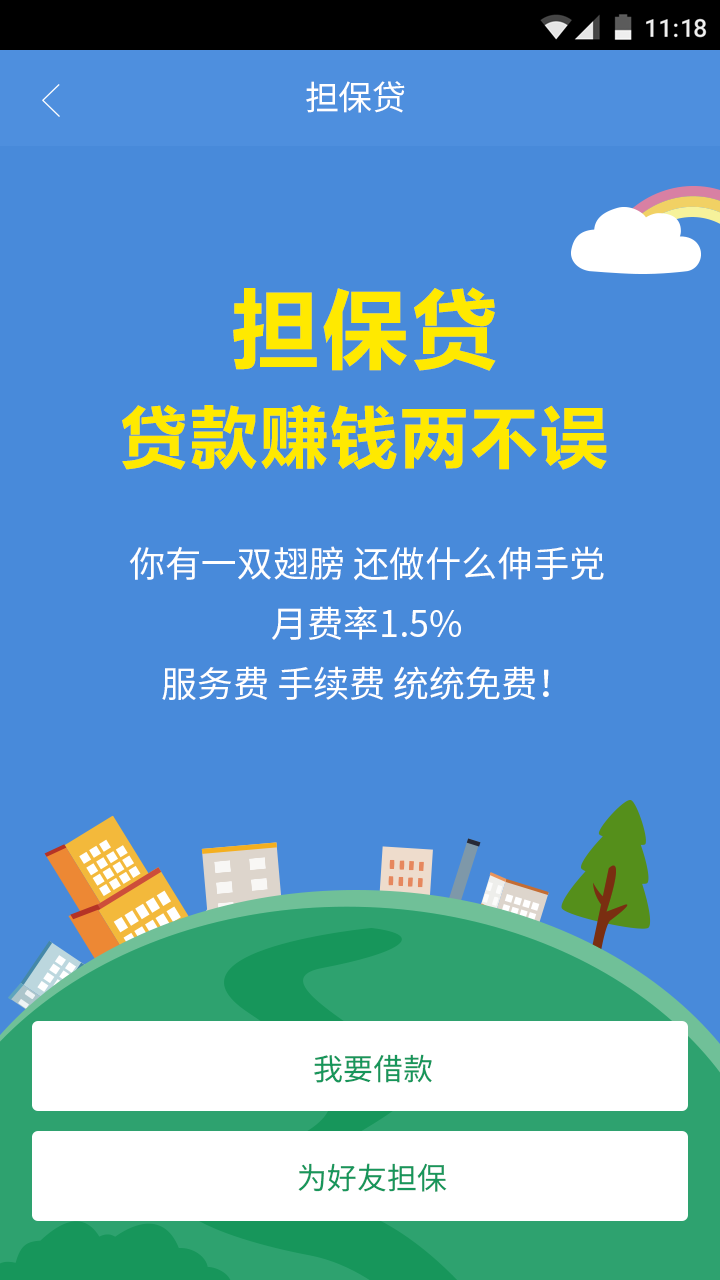Tap the 服务费 手续费 统统免费 text

(360, 680)
